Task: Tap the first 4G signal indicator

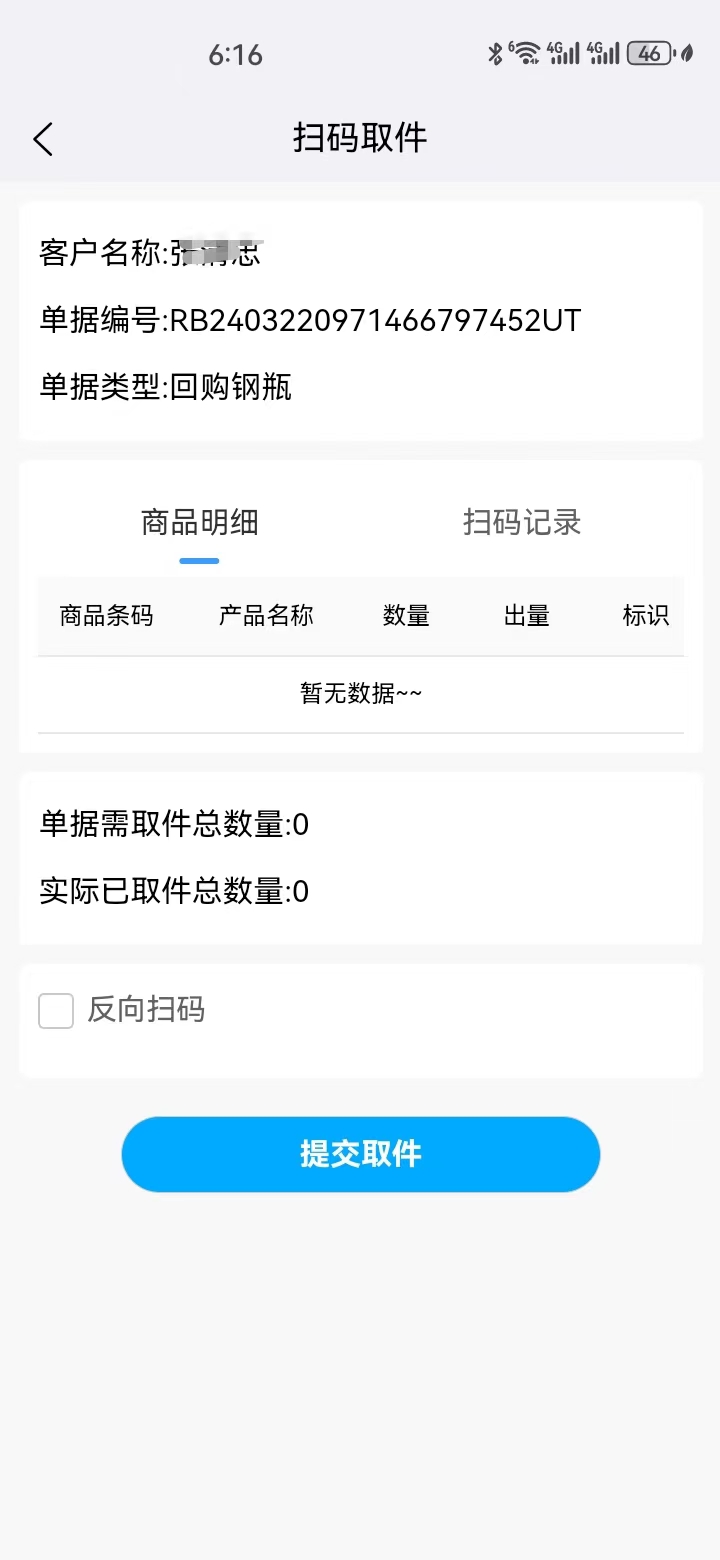Action: [566, 53]
